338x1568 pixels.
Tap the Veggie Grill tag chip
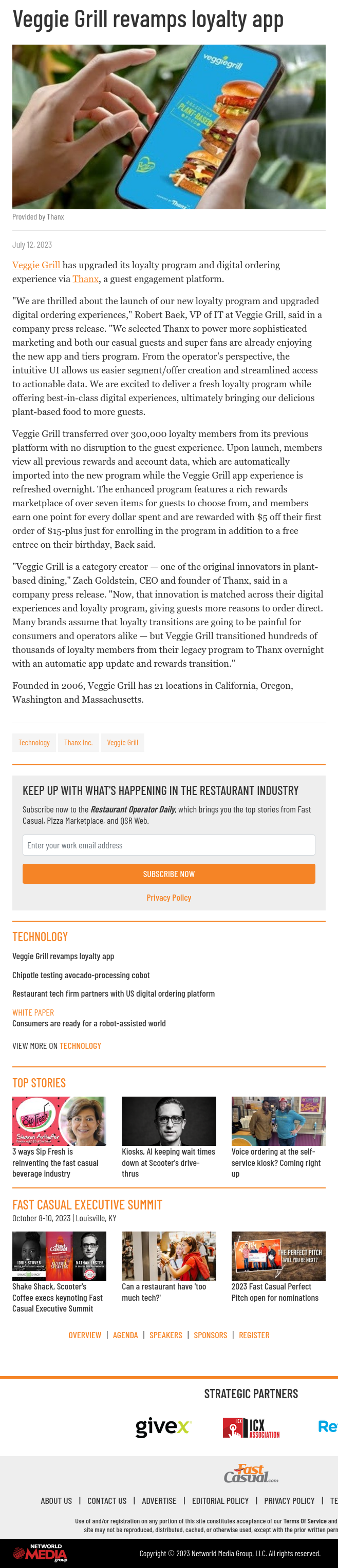tap(123, 743)
